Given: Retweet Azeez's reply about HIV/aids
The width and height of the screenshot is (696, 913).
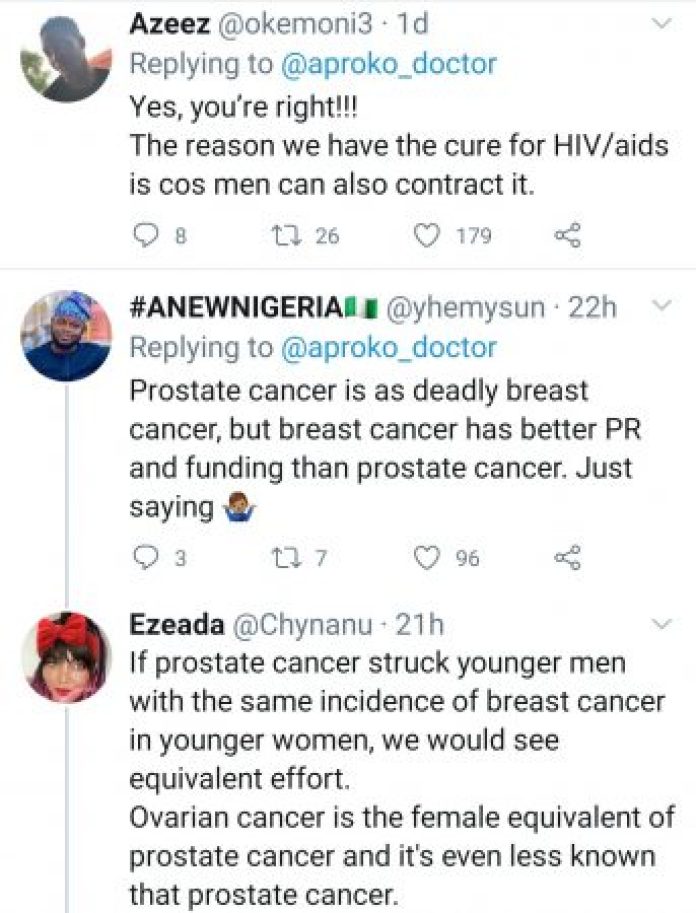Looking at the screenshot, I should pyautogui.click(x=283, y=236).
